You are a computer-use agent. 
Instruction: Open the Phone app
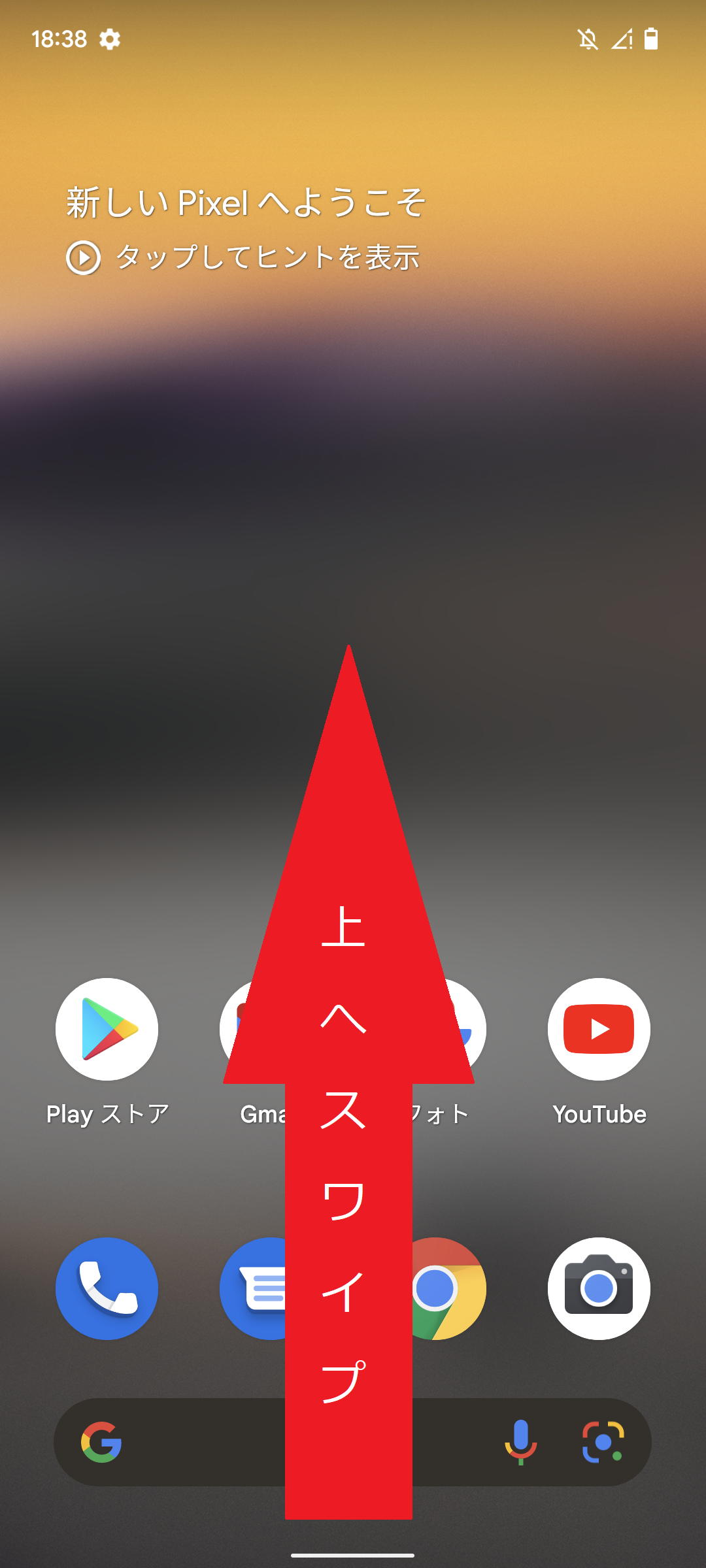107,1288
